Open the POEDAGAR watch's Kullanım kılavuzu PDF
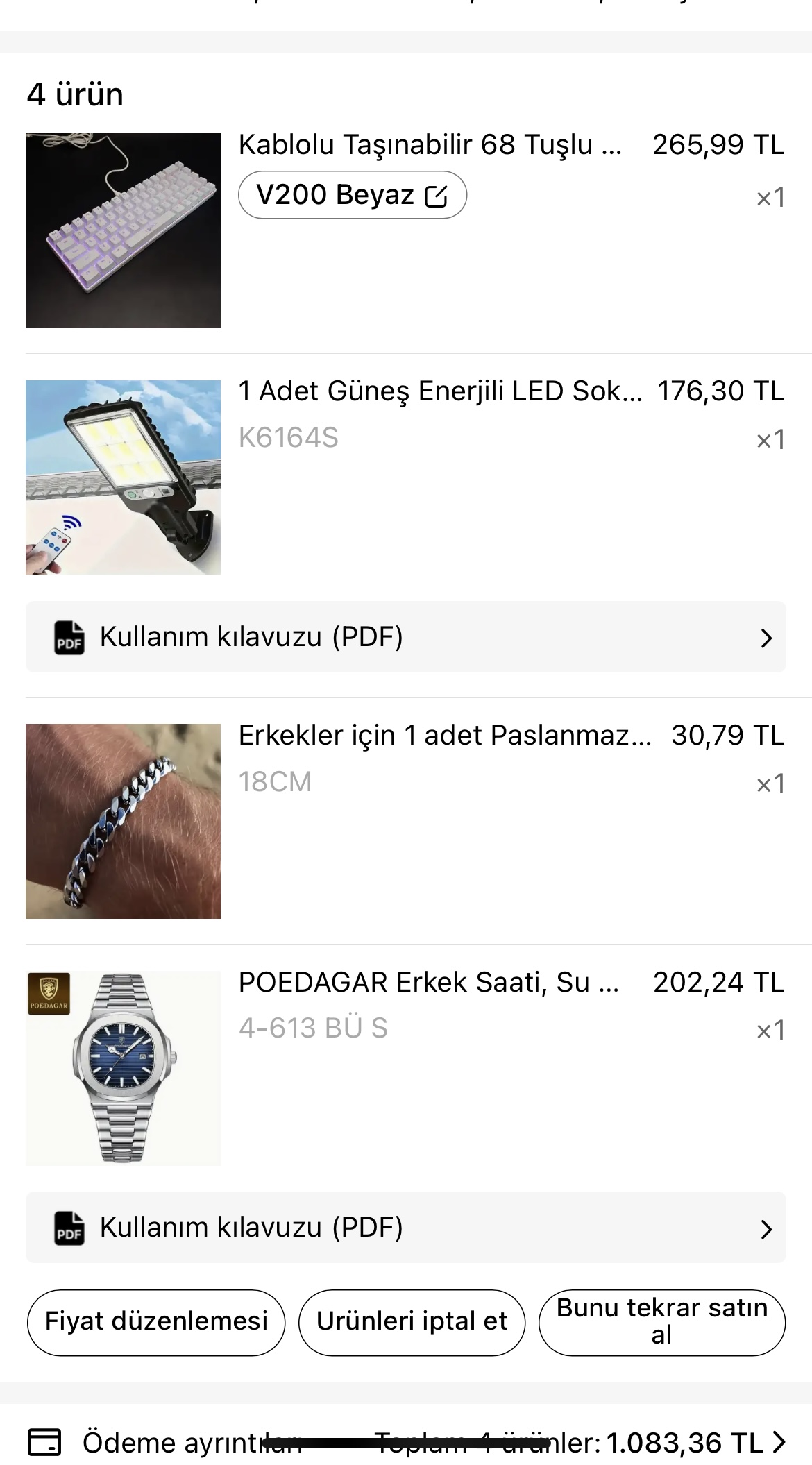The image size is (812, 1465). [x=405, y=1228]
